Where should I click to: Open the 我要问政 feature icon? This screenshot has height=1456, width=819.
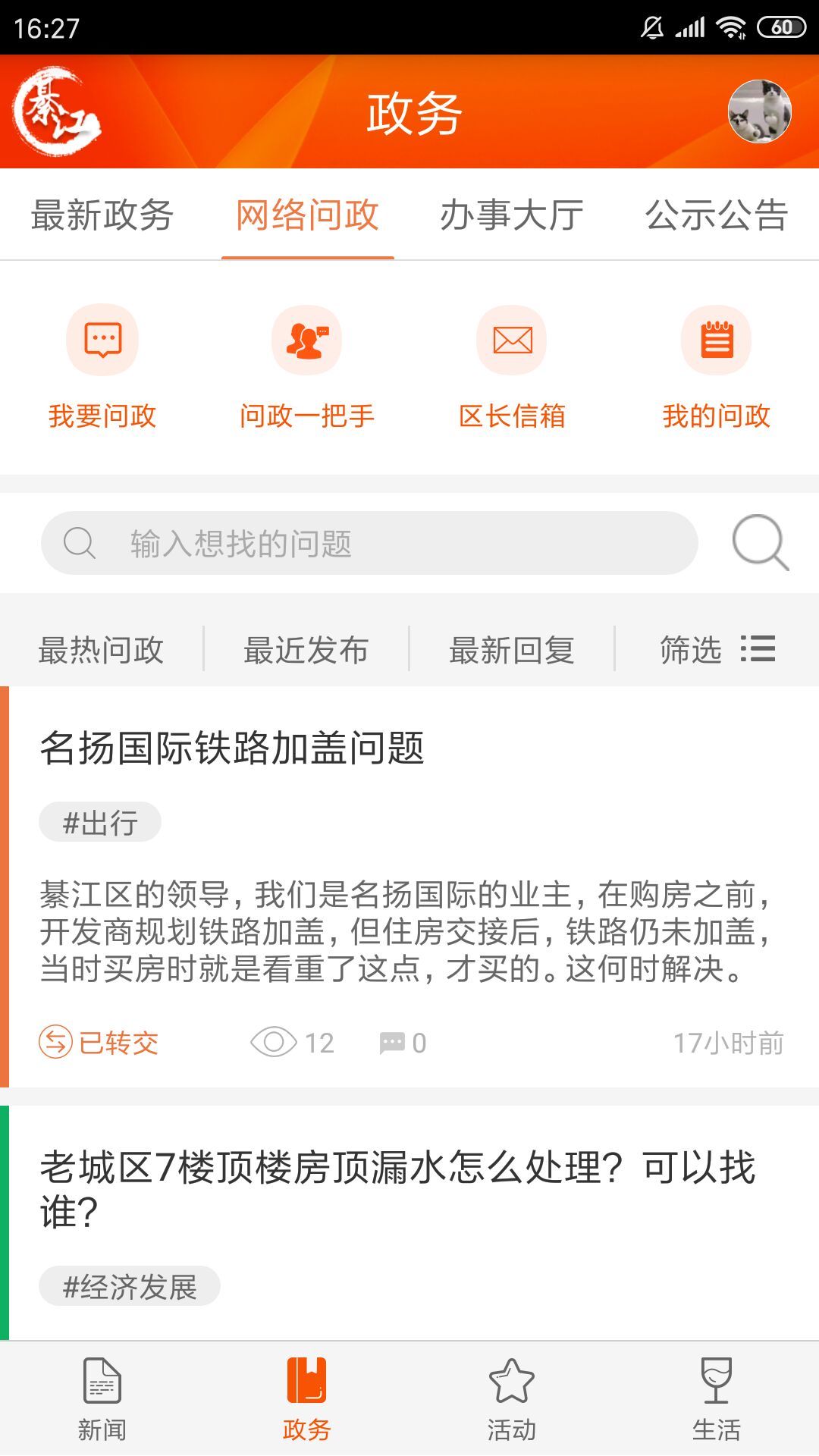pos(102,340)
